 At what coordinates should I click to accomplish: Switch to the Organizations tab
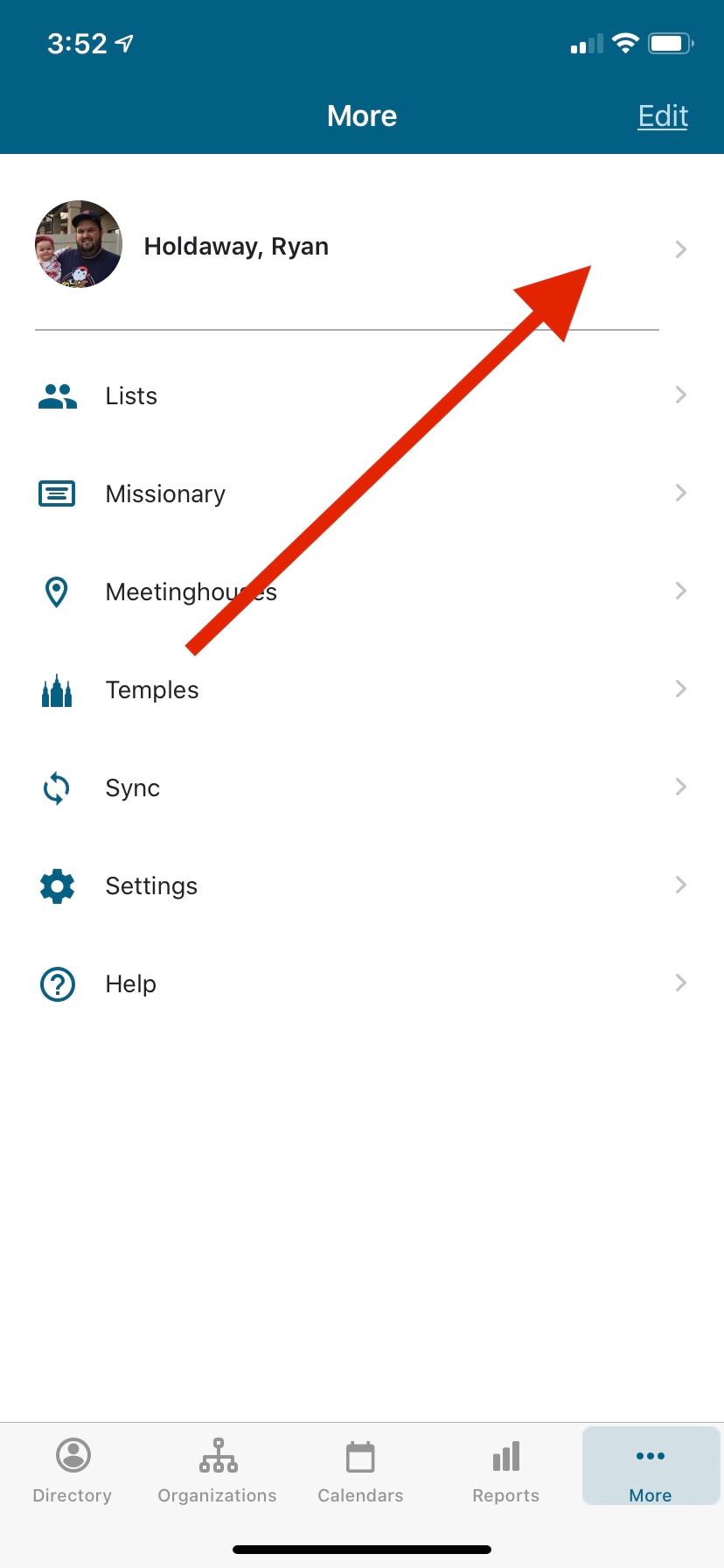pyautogui.click(x=218, y=1470)
